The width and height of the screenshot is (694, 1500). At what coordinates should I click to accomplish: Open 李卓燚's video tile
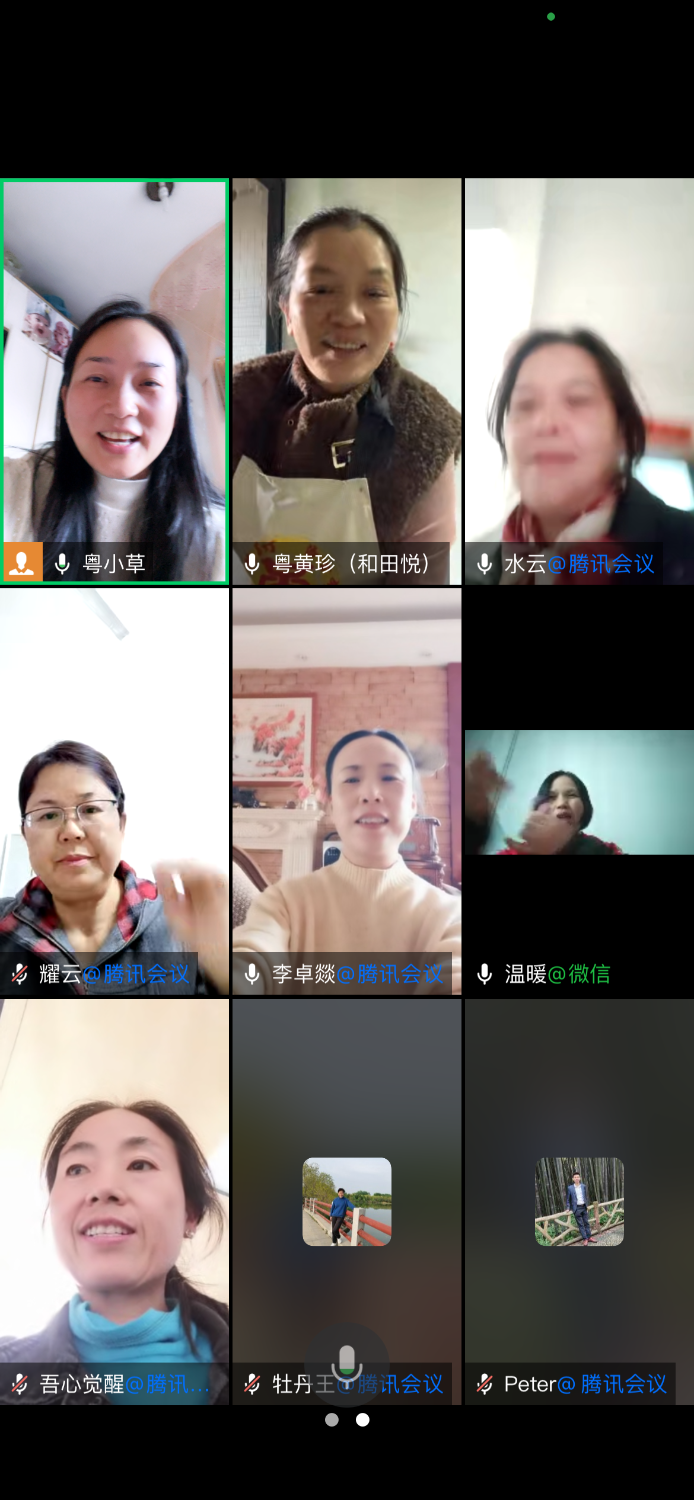(347, 790)
